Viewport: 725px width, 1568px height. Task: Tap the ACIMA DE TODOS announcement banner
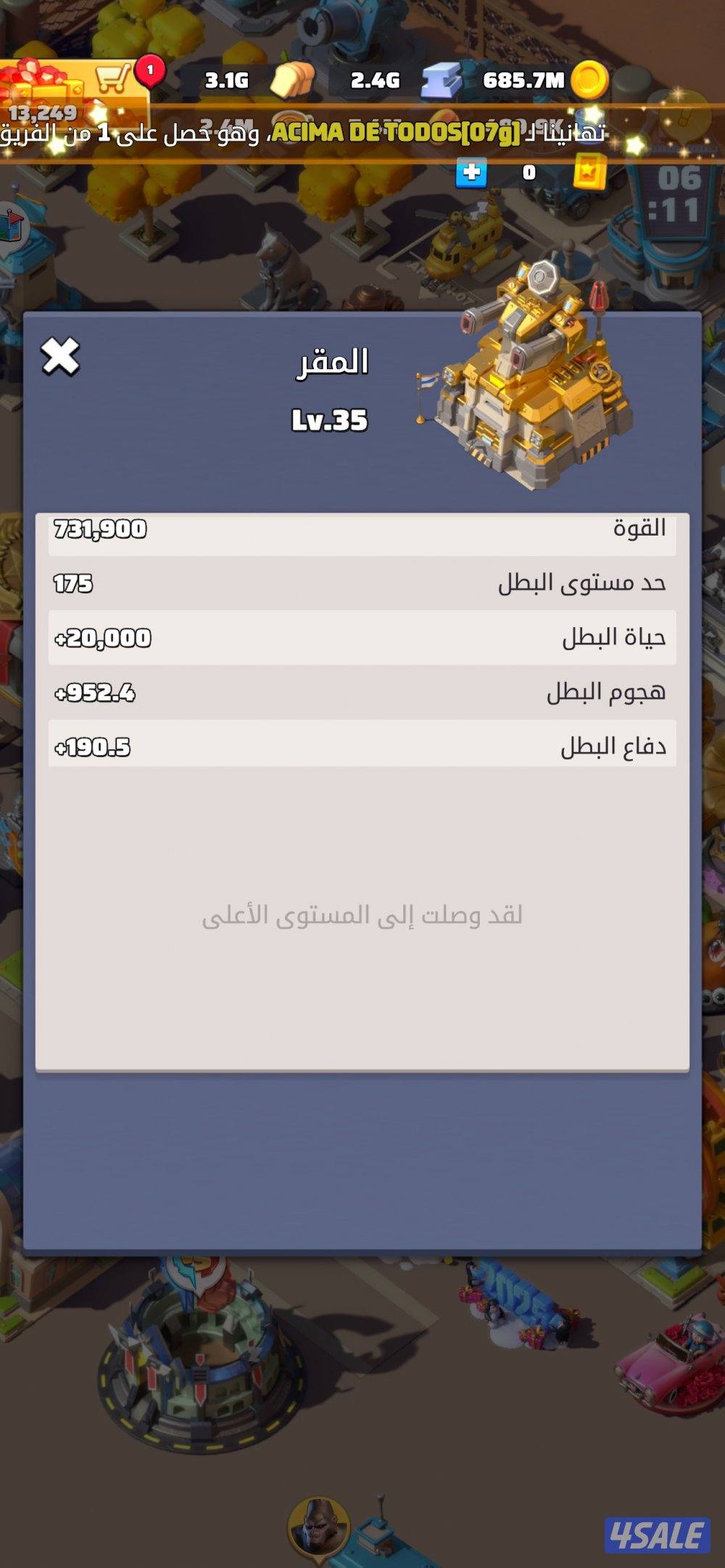(362, 132)
